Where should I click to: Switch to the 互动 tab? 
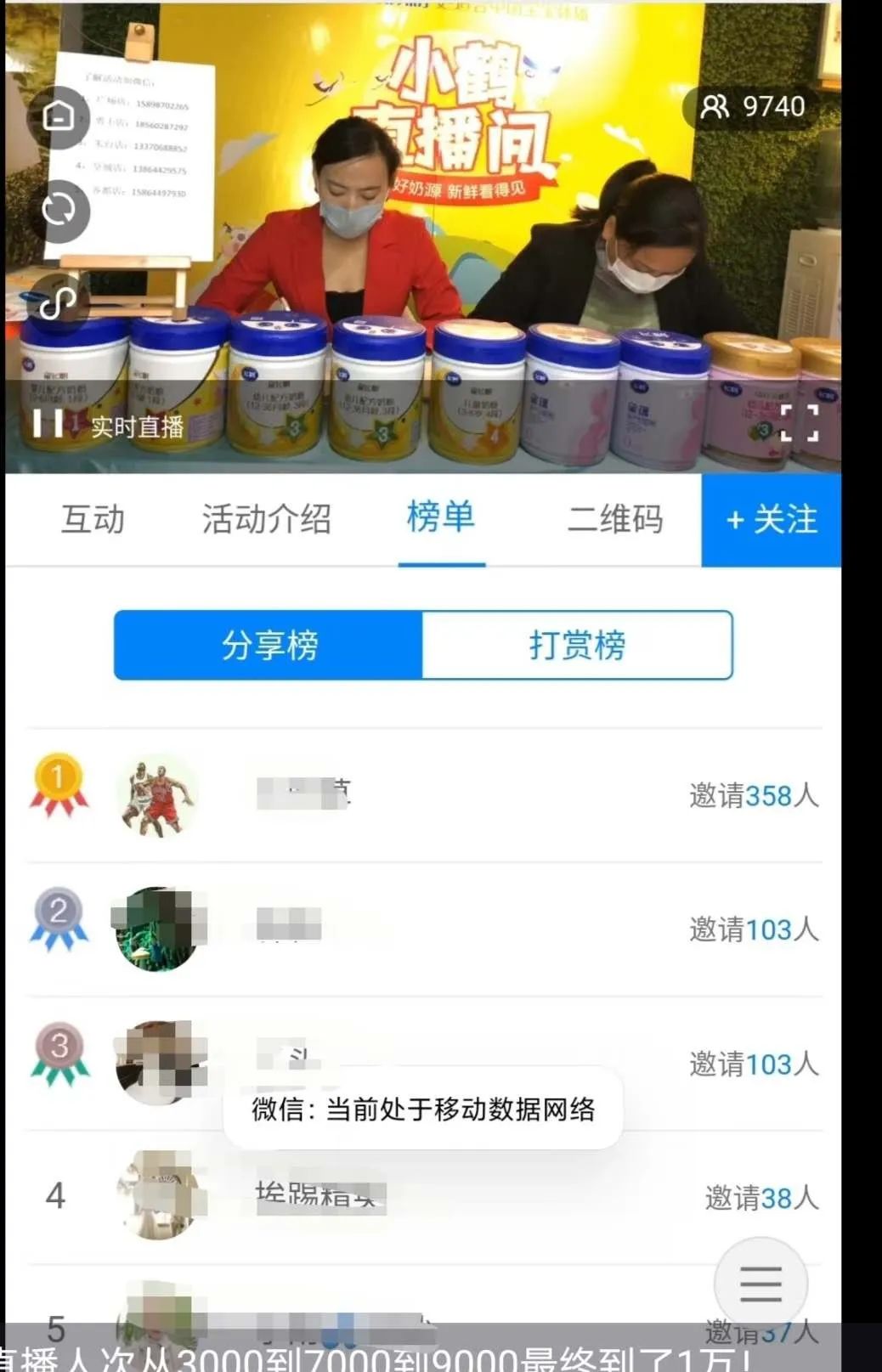pyautogui.click(x=93, y=519)
